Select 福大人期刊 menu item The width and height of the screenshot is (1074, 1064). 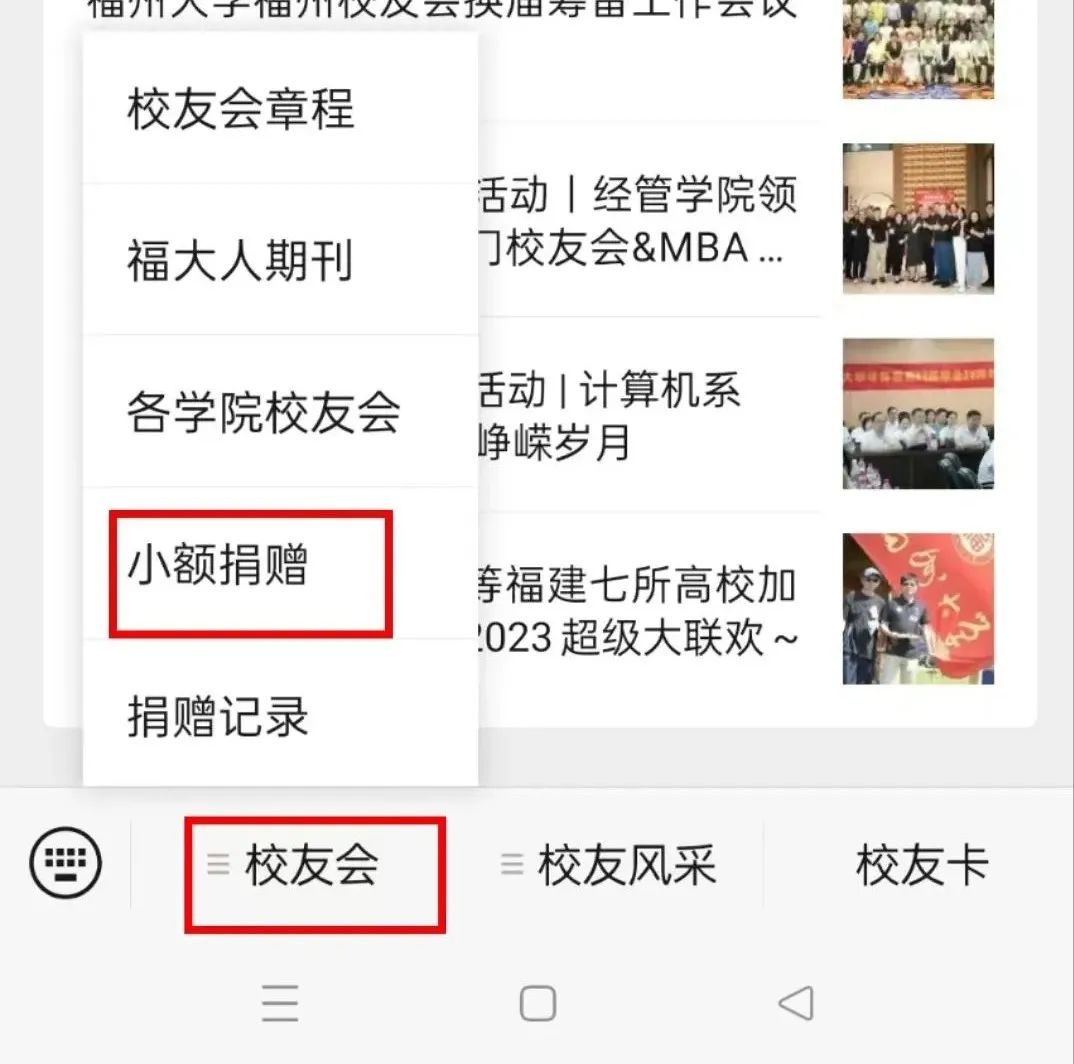point(240,261)
